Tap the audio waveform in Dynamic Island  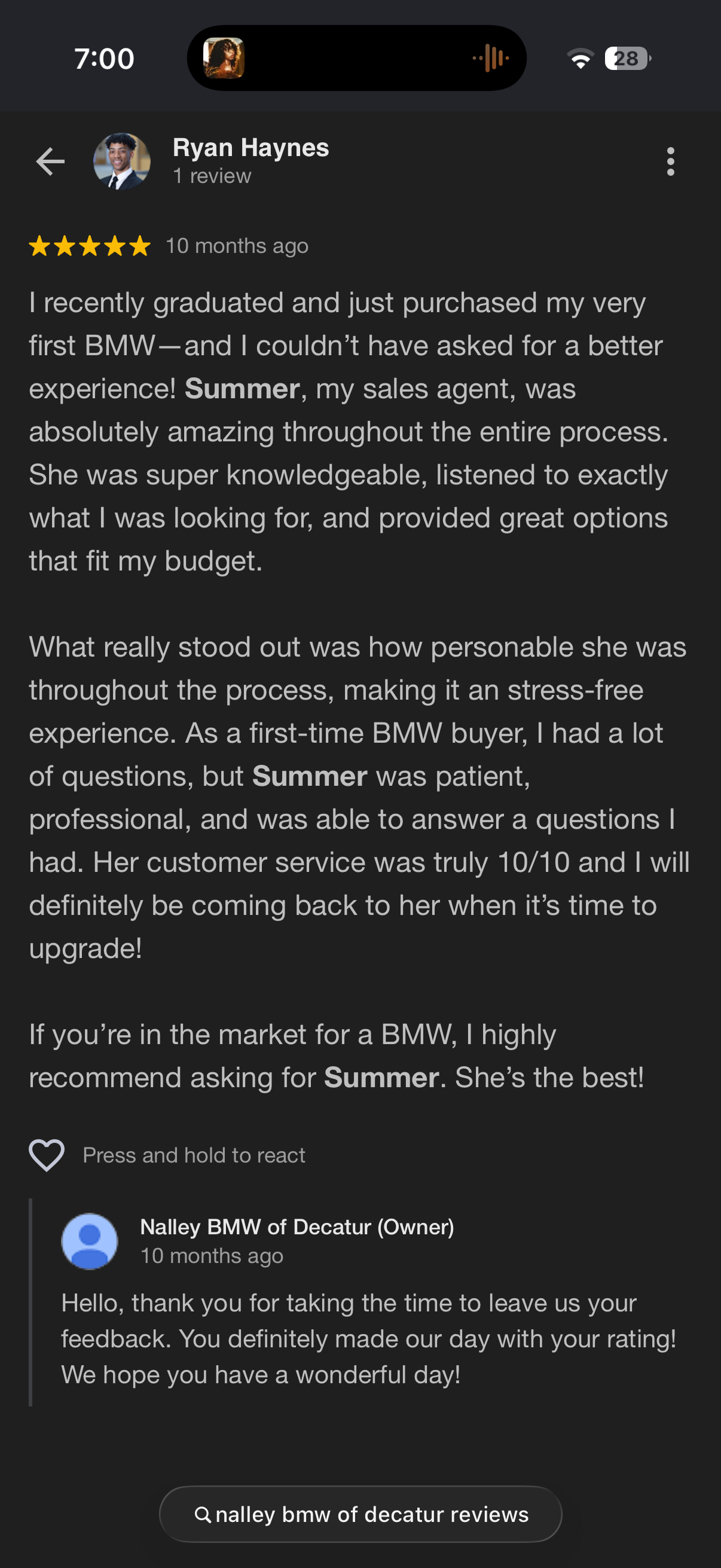pyautogui.click(x=490, y=59)
